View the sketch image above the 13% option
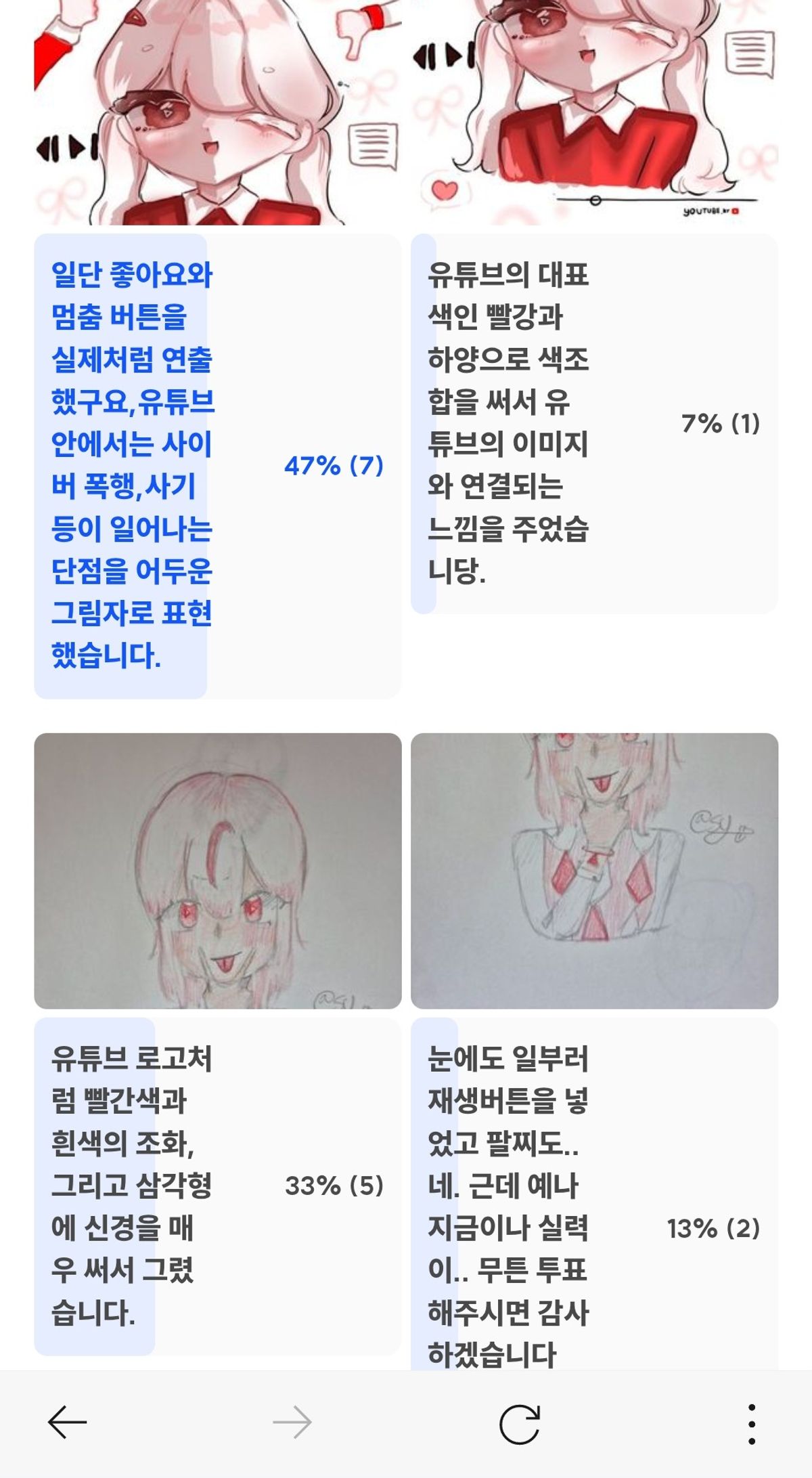 [x=594, y=871]
